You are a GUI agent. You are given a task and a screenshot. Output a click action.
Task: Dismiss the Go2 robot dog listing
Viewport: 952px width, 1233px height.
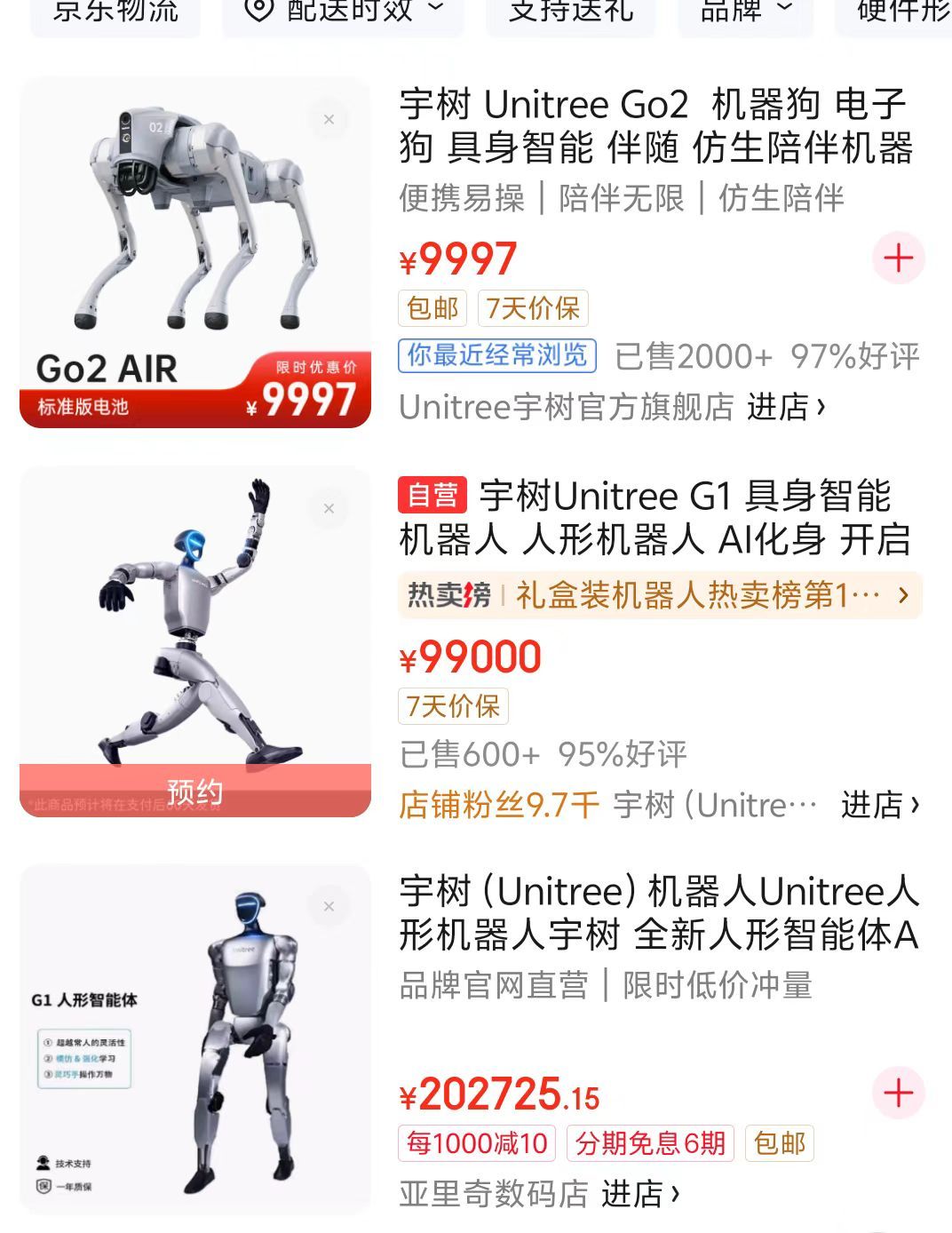pyautogui.click(x=329, y=119)
